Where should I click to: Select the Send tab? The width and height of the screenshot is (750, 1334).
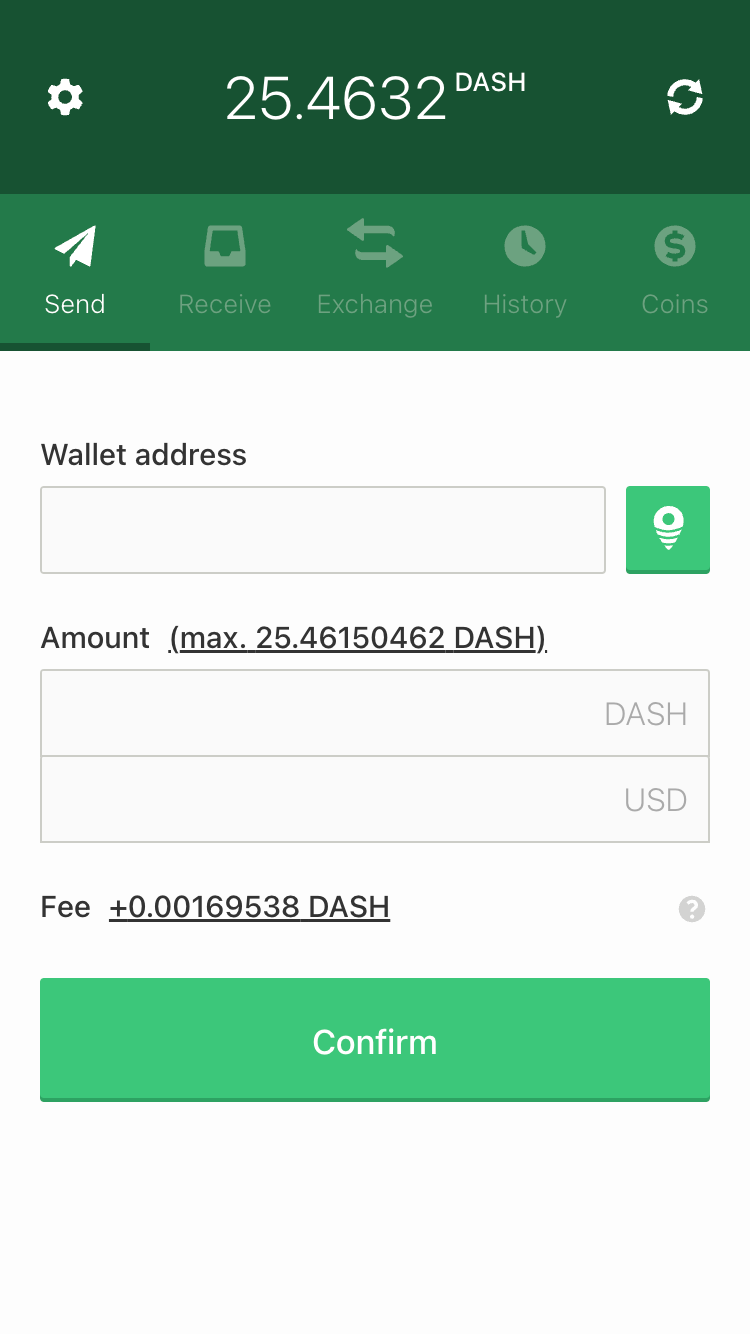coord(75,271)
